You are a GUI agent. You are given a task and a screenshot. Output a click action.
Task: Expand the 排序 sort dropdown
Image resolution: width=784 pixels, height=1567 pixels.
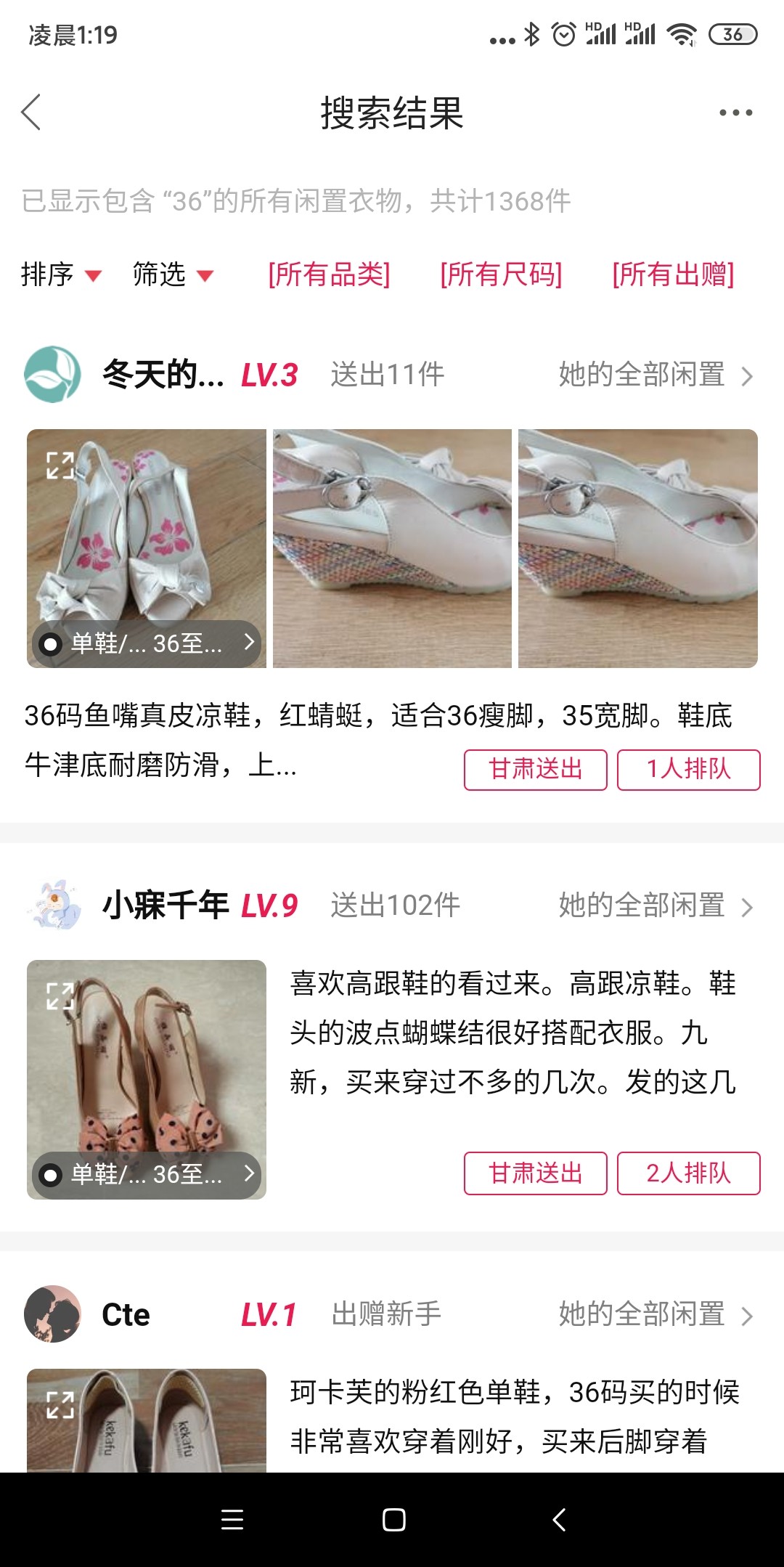click(x=61, y=274)
